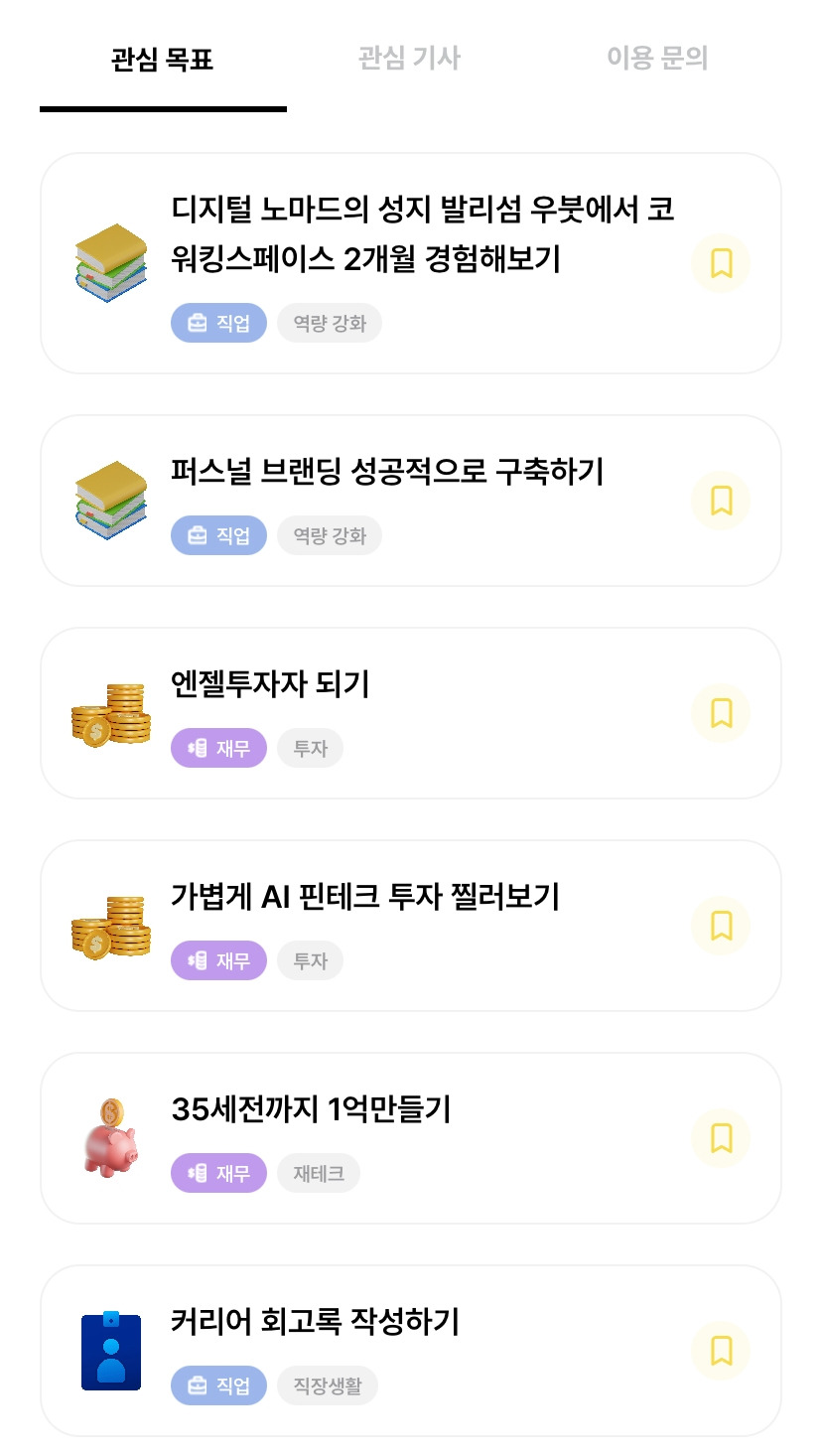View the 35세전까지 1억만들기 goal
The height and width of the screenshot is (1456, 822).
(410, 1138)
